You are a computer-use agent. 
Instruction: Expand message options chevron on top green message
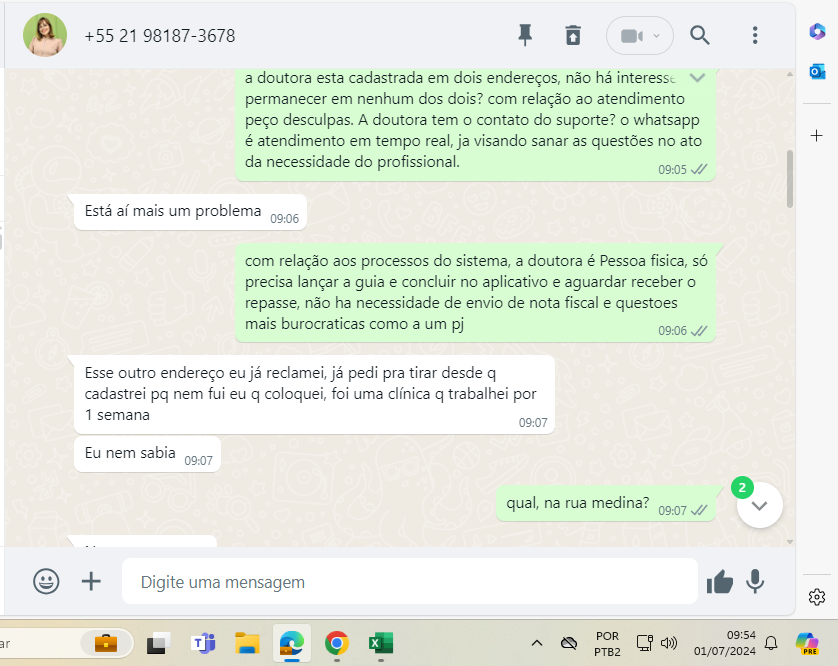coord(697,77)
